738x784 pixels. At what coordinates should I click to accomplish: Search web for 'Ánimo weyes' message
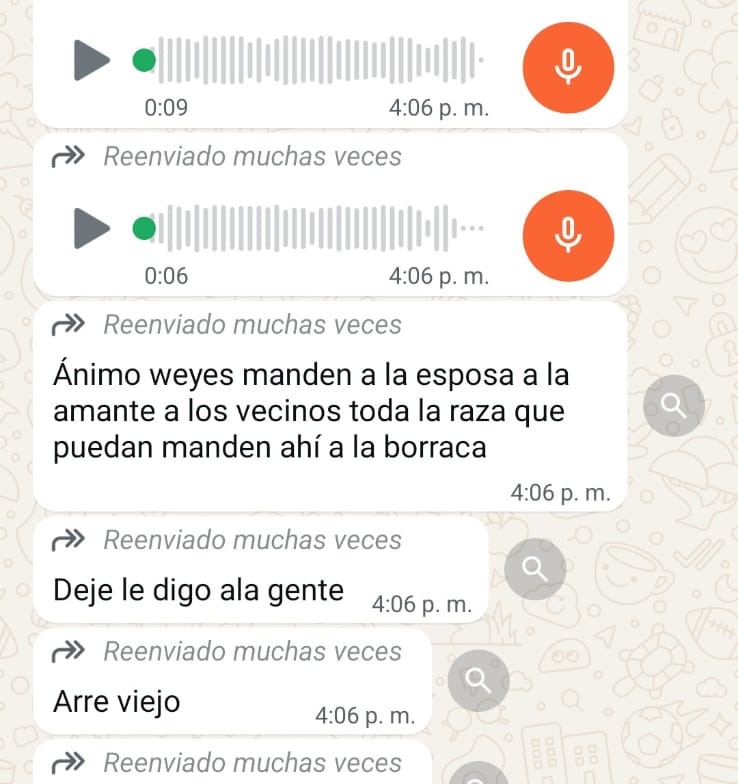(x=675, y=405)
